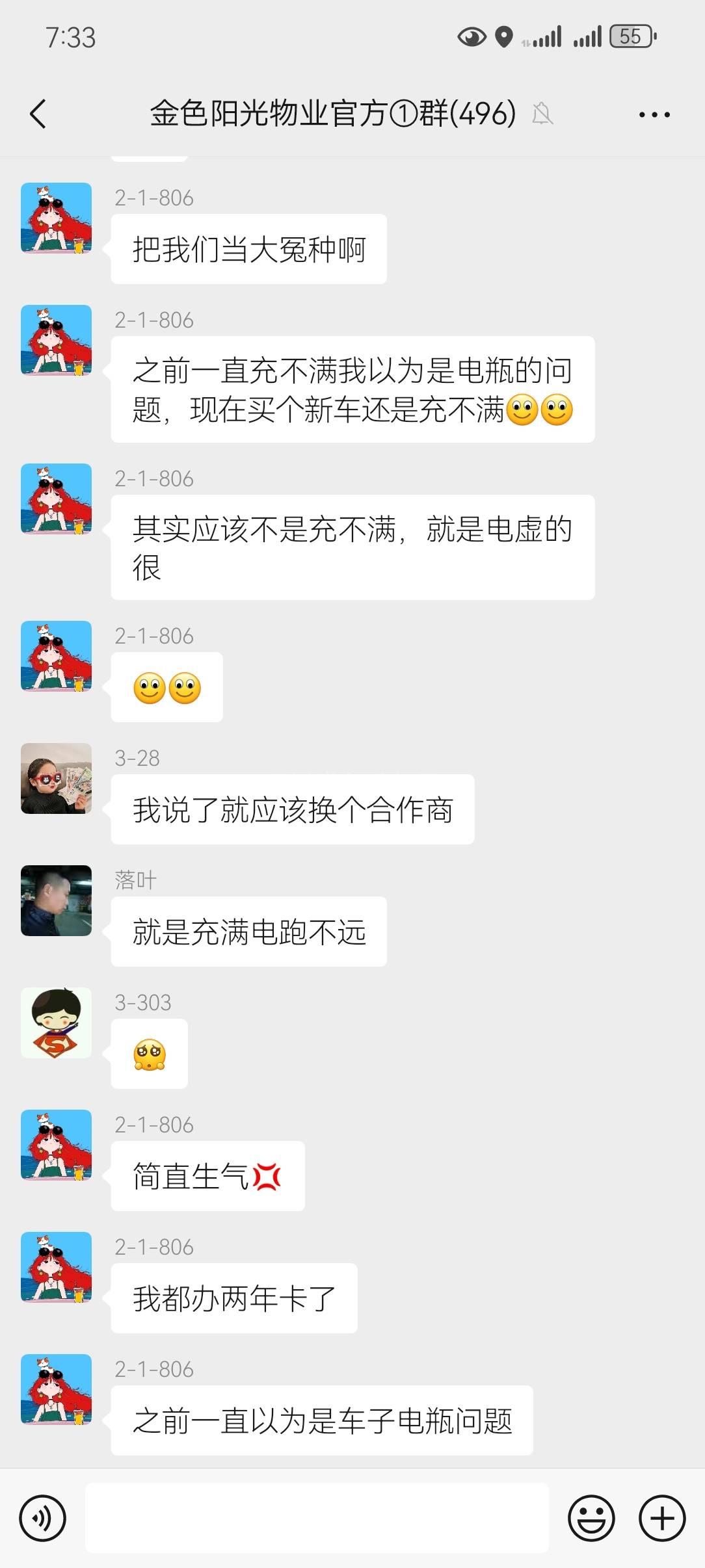705x1568 pixels.
Task: Open profile avatar of member 落叶
Action: pos(57,901)
